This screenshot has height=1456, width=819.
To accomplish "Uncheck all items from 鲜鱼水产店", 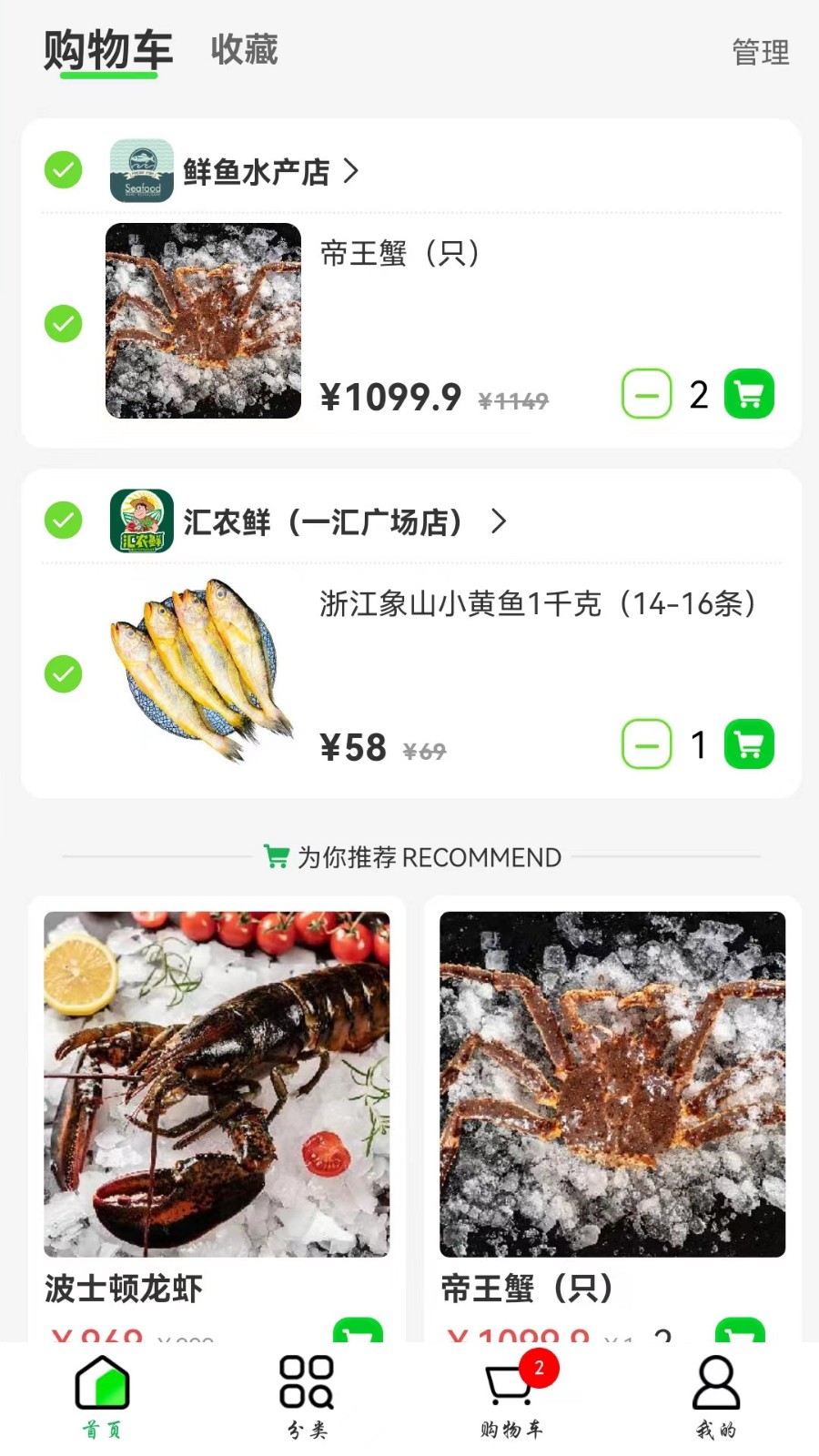I will 64,170.
